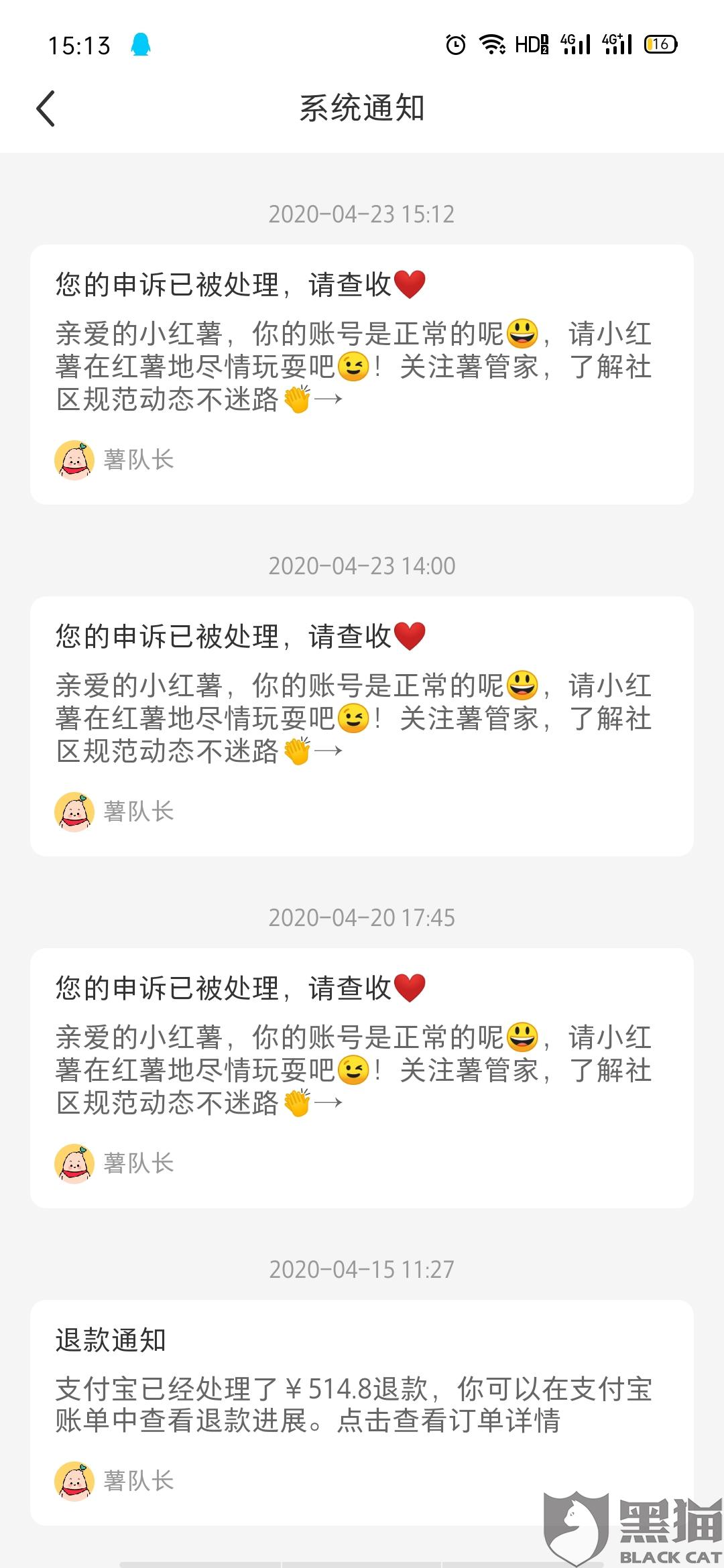724x1568 pixels.
Task: Open the appeal notification from 2020-04-20 17:45
Action: [x=362, y=1077]
